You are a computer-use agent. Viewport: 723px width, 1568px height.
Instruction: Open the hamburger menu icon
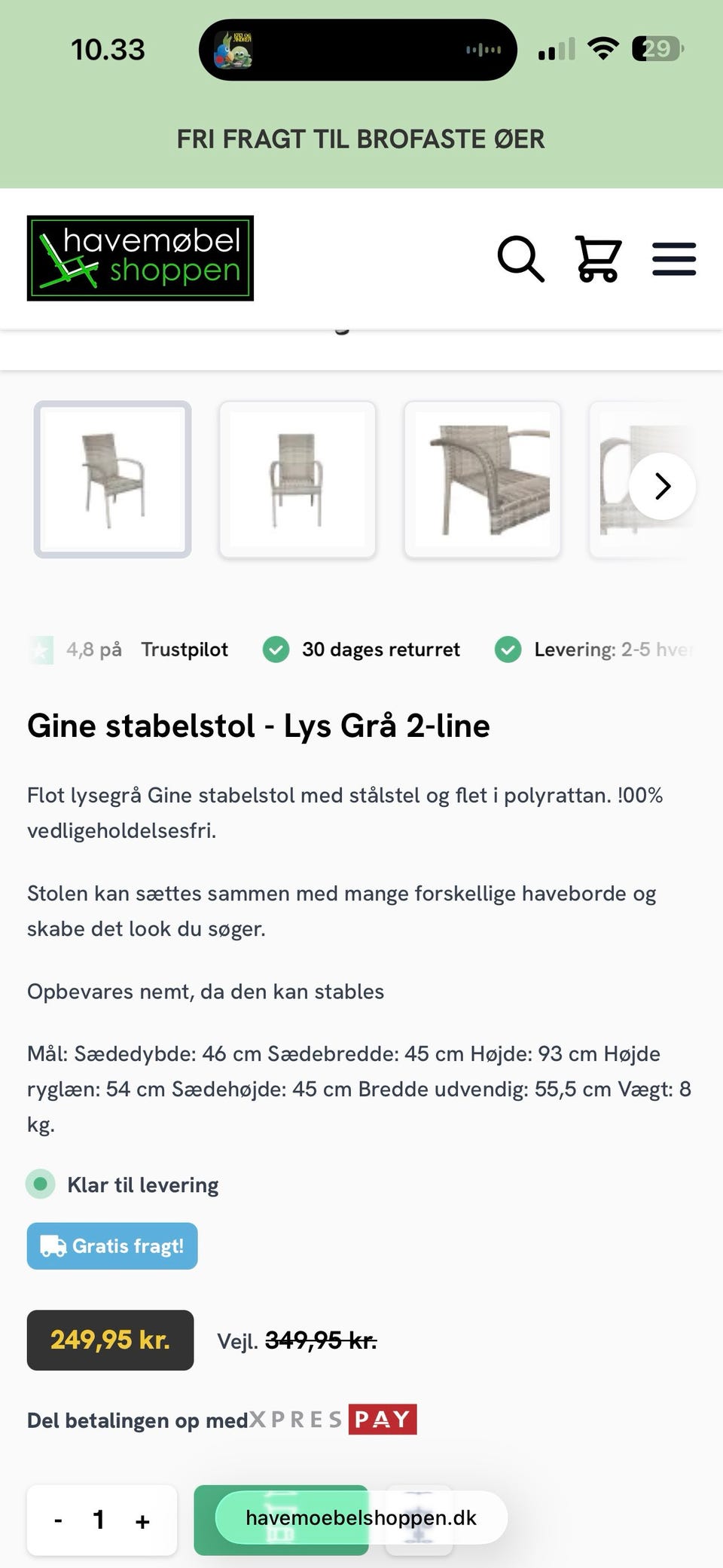pos(674,259)
